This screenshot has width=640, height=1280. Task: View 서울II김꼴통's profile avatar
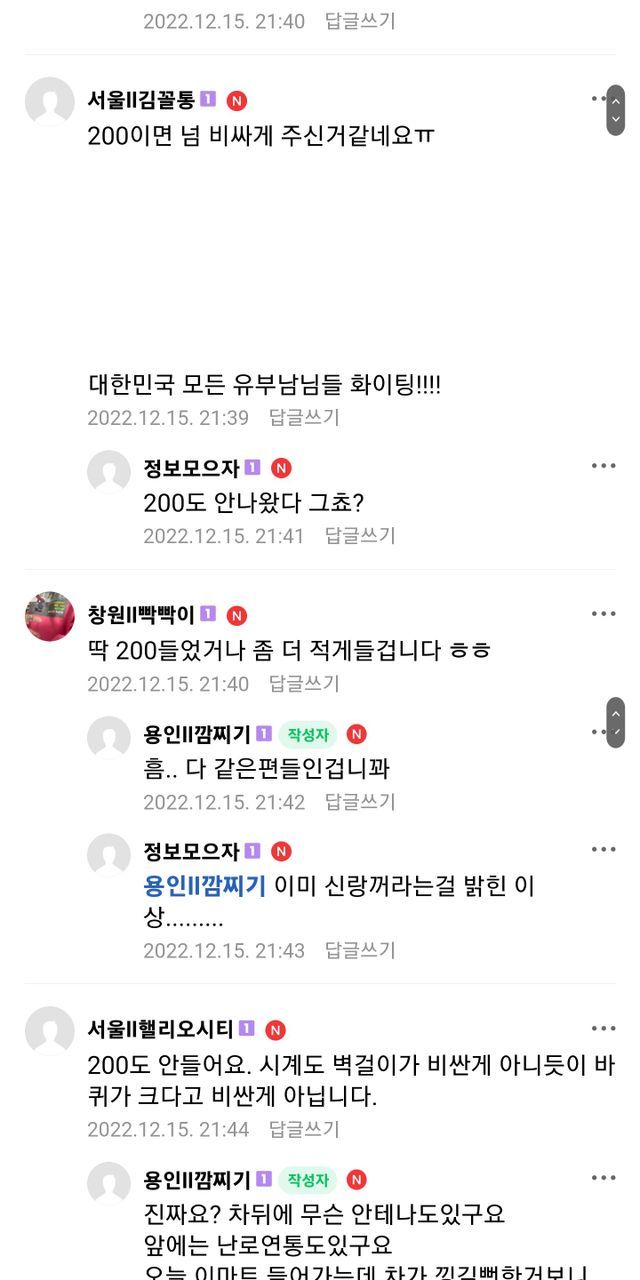click(50, 101)
